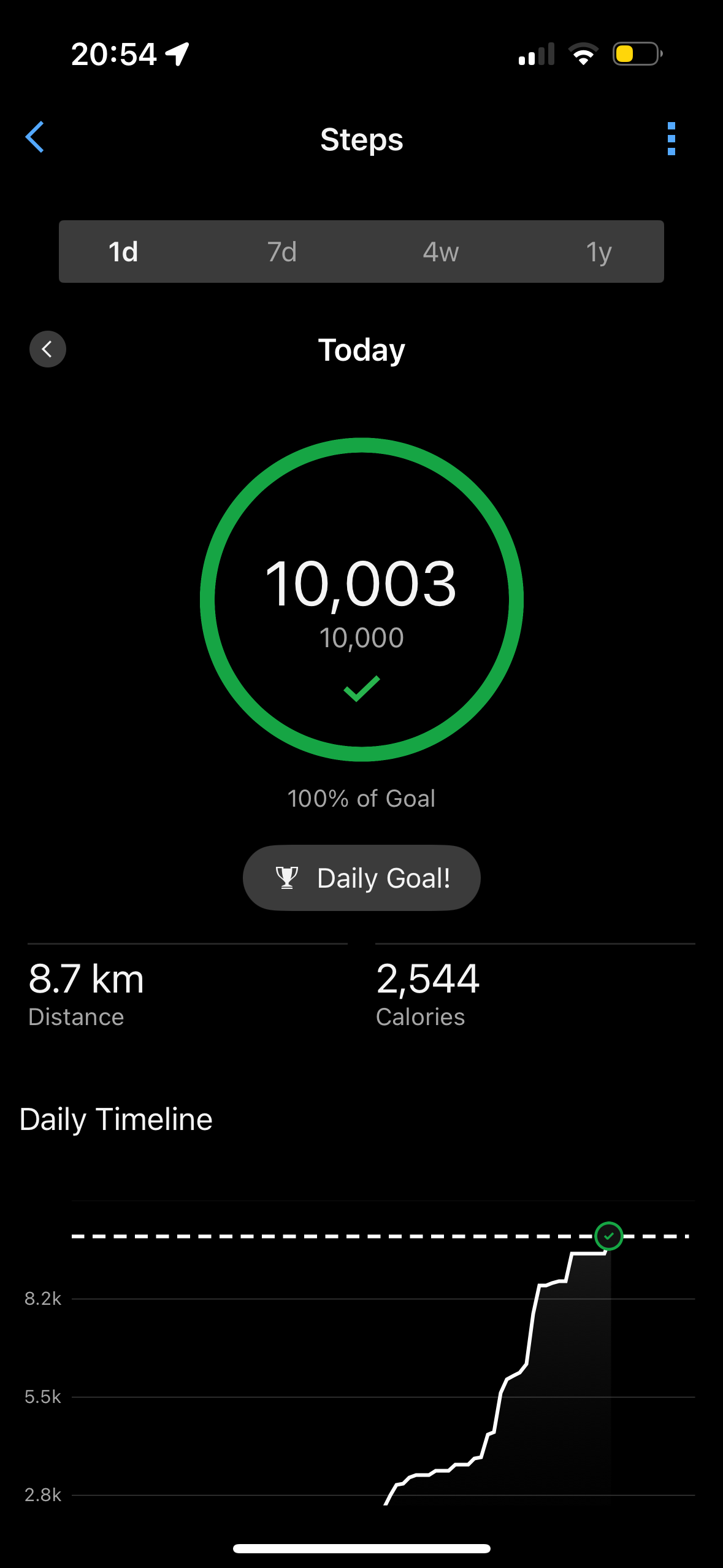View the previous day's steps
Screen dimensions: 723x1568
click(x=48, y=349)
